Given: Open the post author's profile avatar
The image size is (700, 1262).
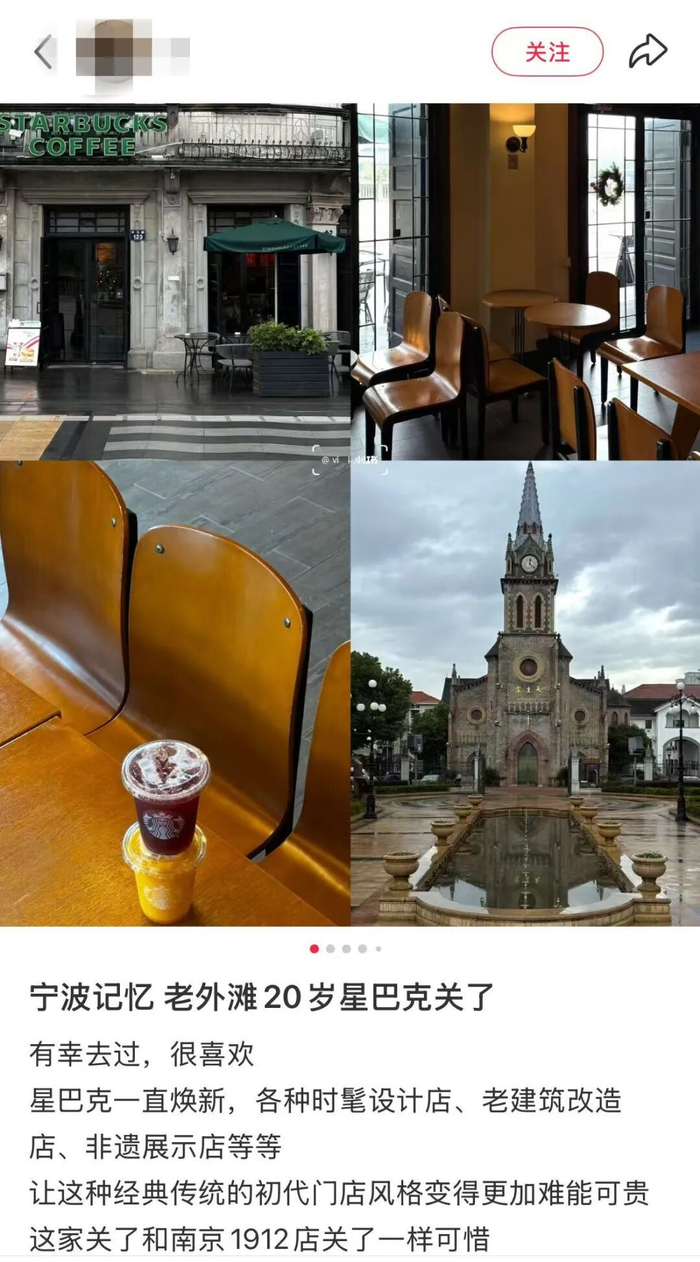Looking at the screenshot, I should (x=113, y=50).
